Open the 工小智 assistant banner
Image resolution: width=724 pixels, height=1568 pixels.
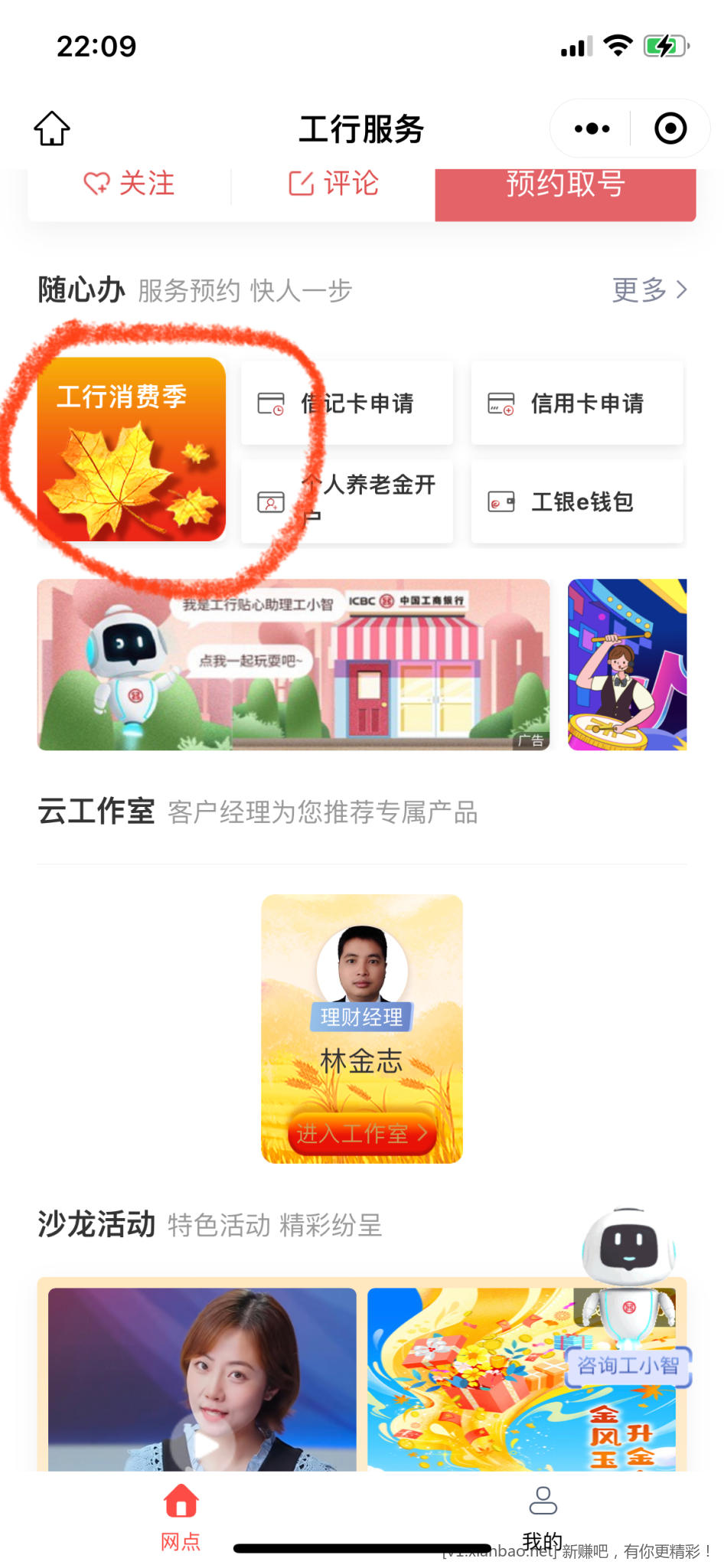click(x=293, y=665)
